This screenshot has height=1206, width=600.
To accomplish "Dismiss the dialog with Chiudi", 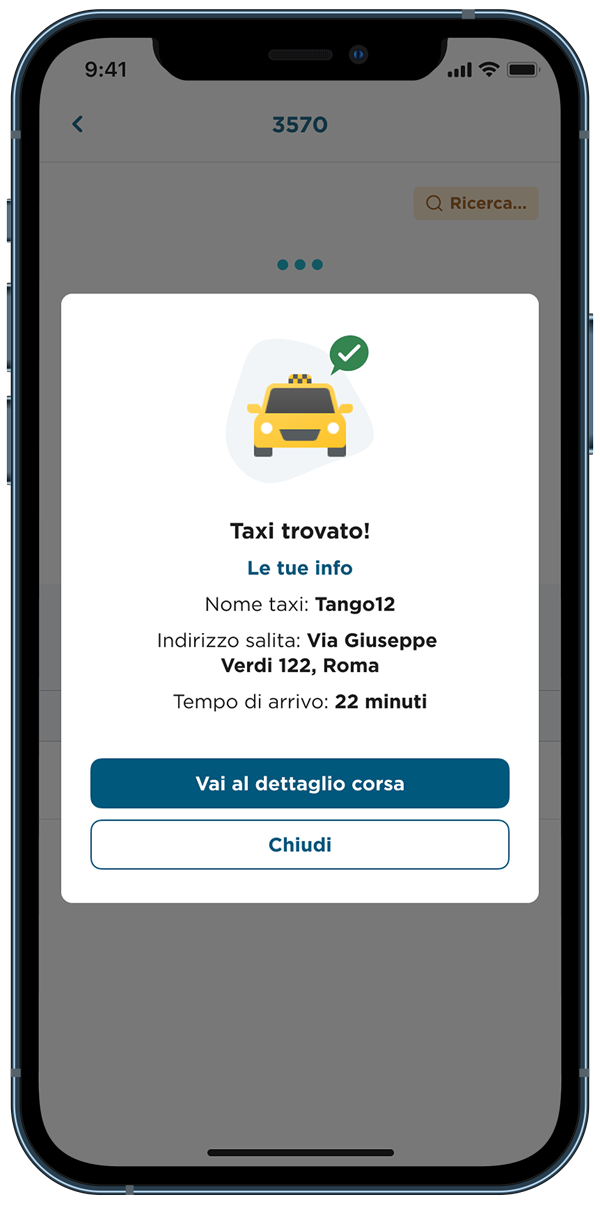I will (300, 845).
